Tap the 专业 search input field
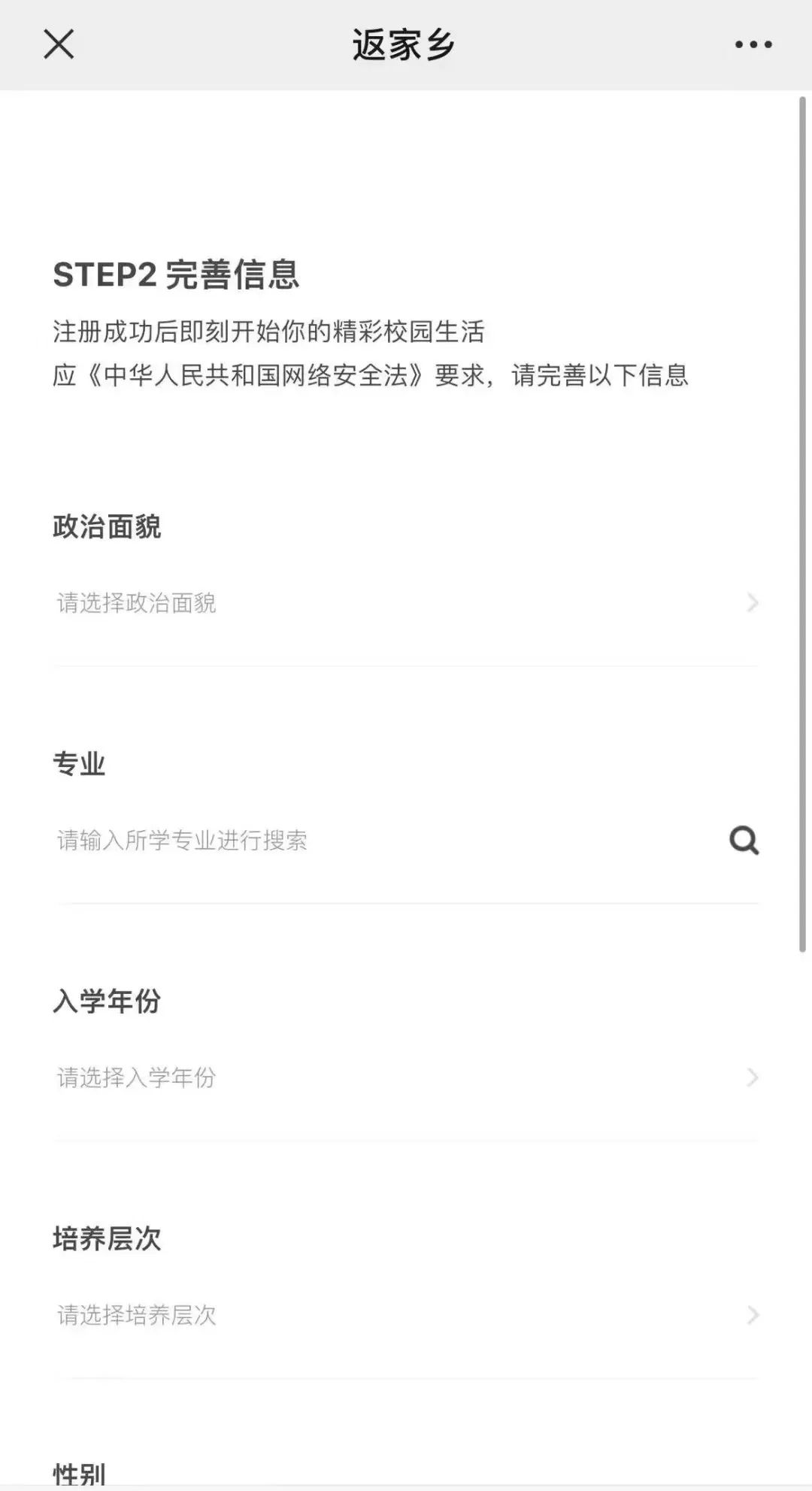Viewport: 812px width, 1491px height. click(376, 840)
